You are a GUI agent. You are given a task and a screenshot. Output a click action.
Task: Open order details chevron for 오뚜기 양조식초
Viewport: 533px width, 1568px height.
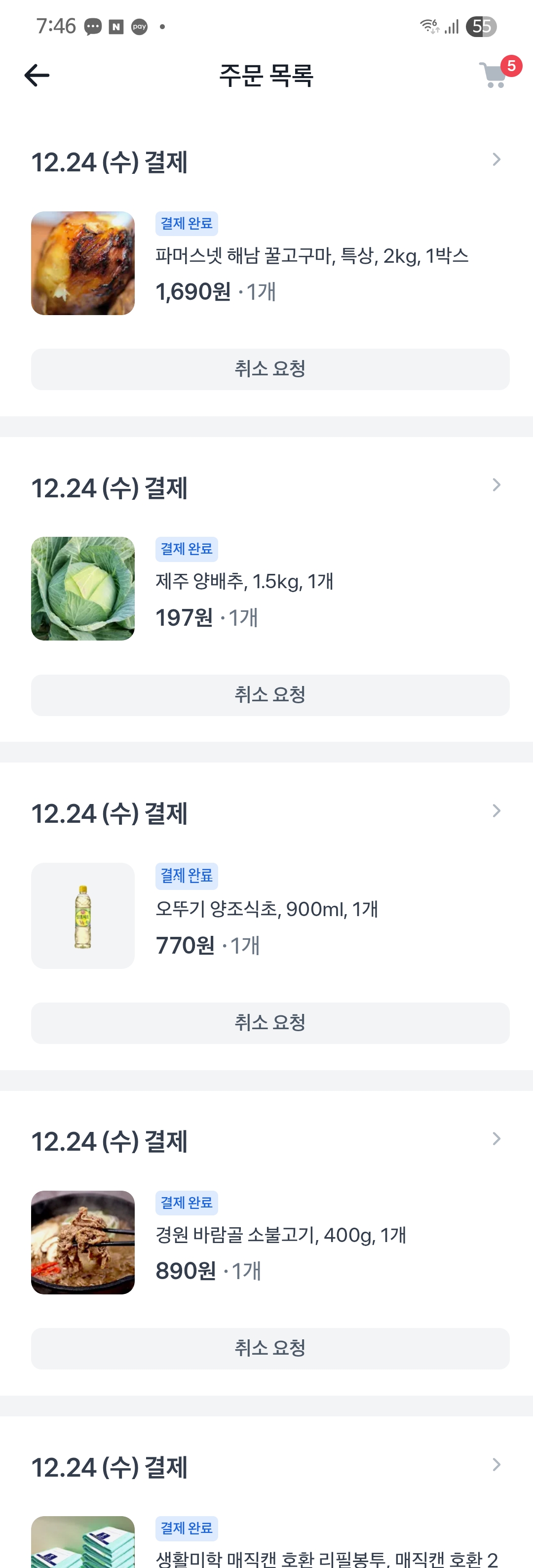[x=496, y=811]
